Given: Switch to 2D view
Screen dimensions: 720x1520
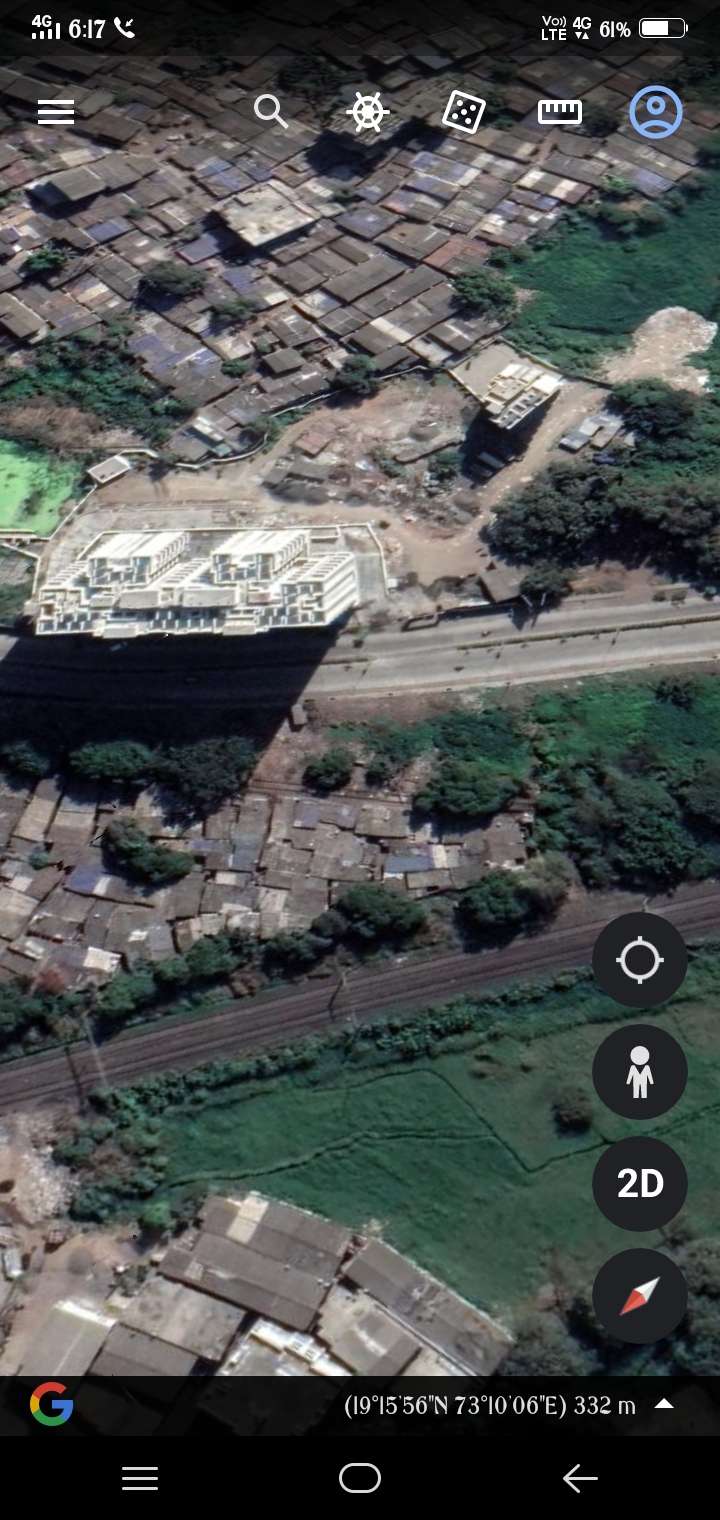Looking at the screenshot, I should pyautogui.click(x=640, y=1184).
